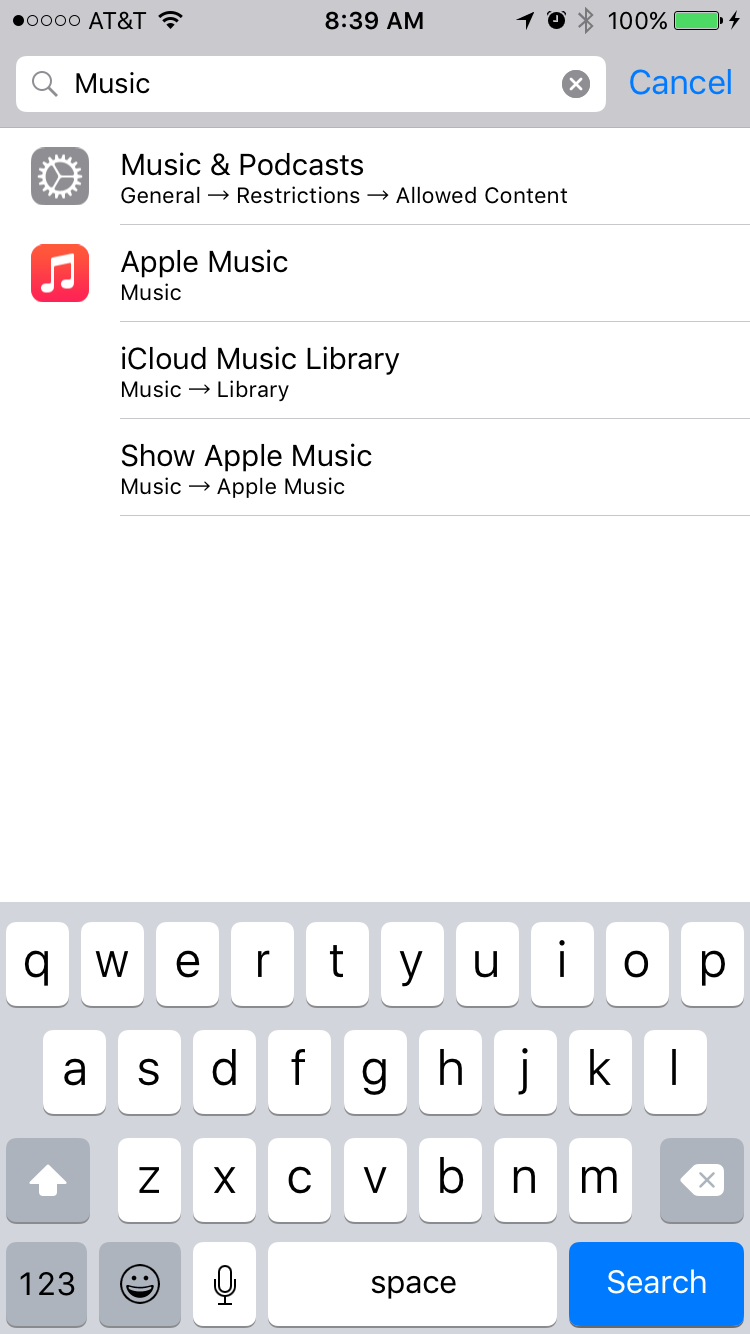Clear the Music search text

(576, 84)
